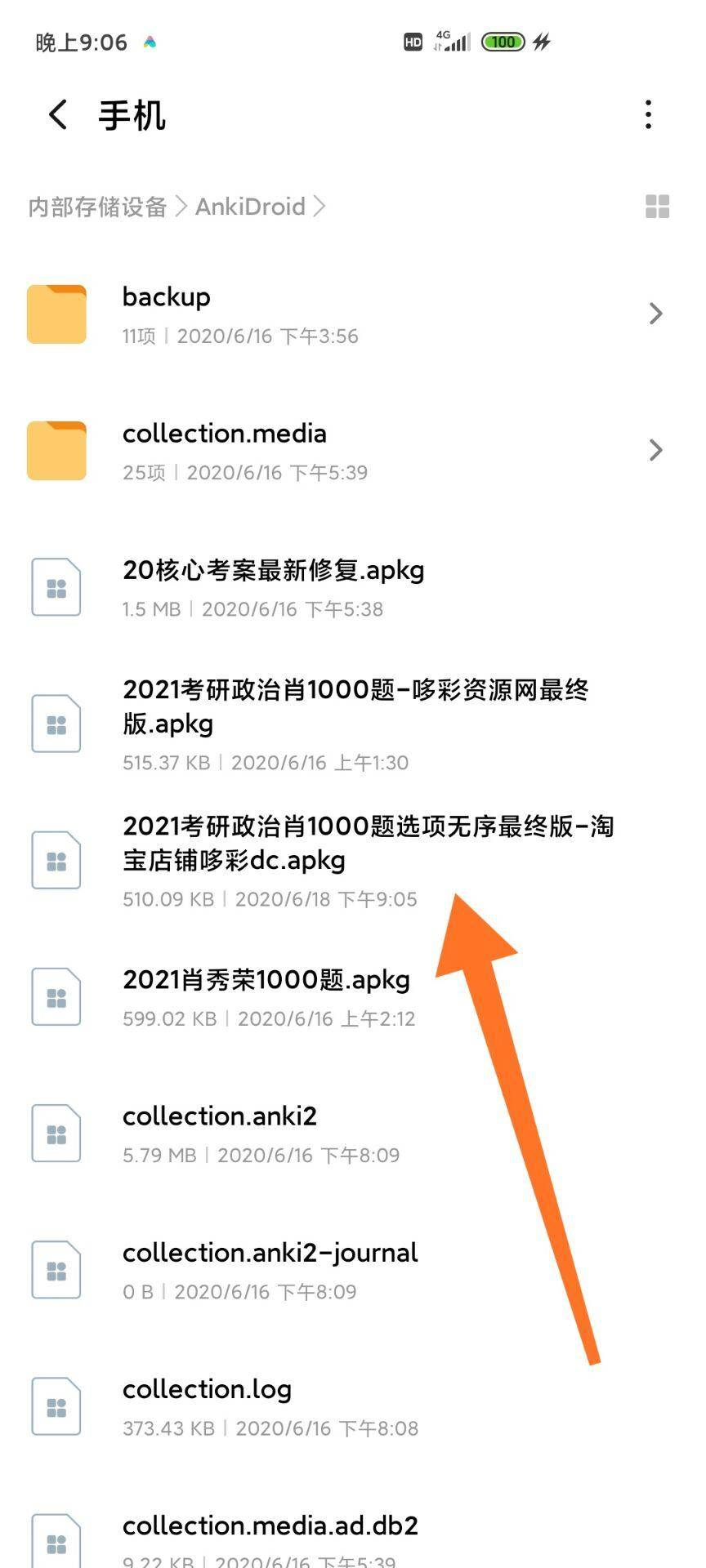The image size is (706, 1568).
Task: Go back using the top arrow
Action: [x=57, y=115]
